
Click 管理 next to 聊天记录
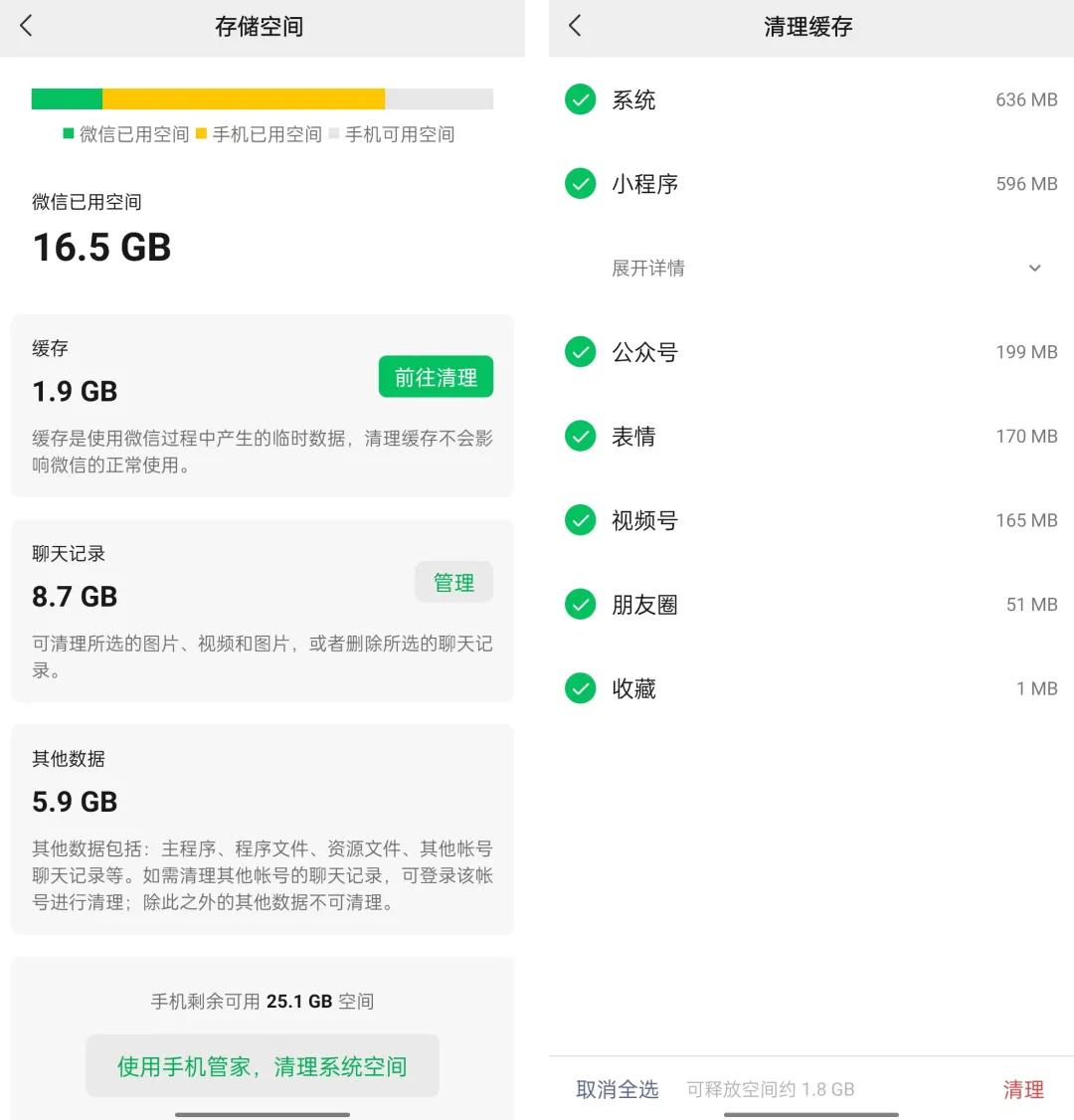[x=453, y=582]
